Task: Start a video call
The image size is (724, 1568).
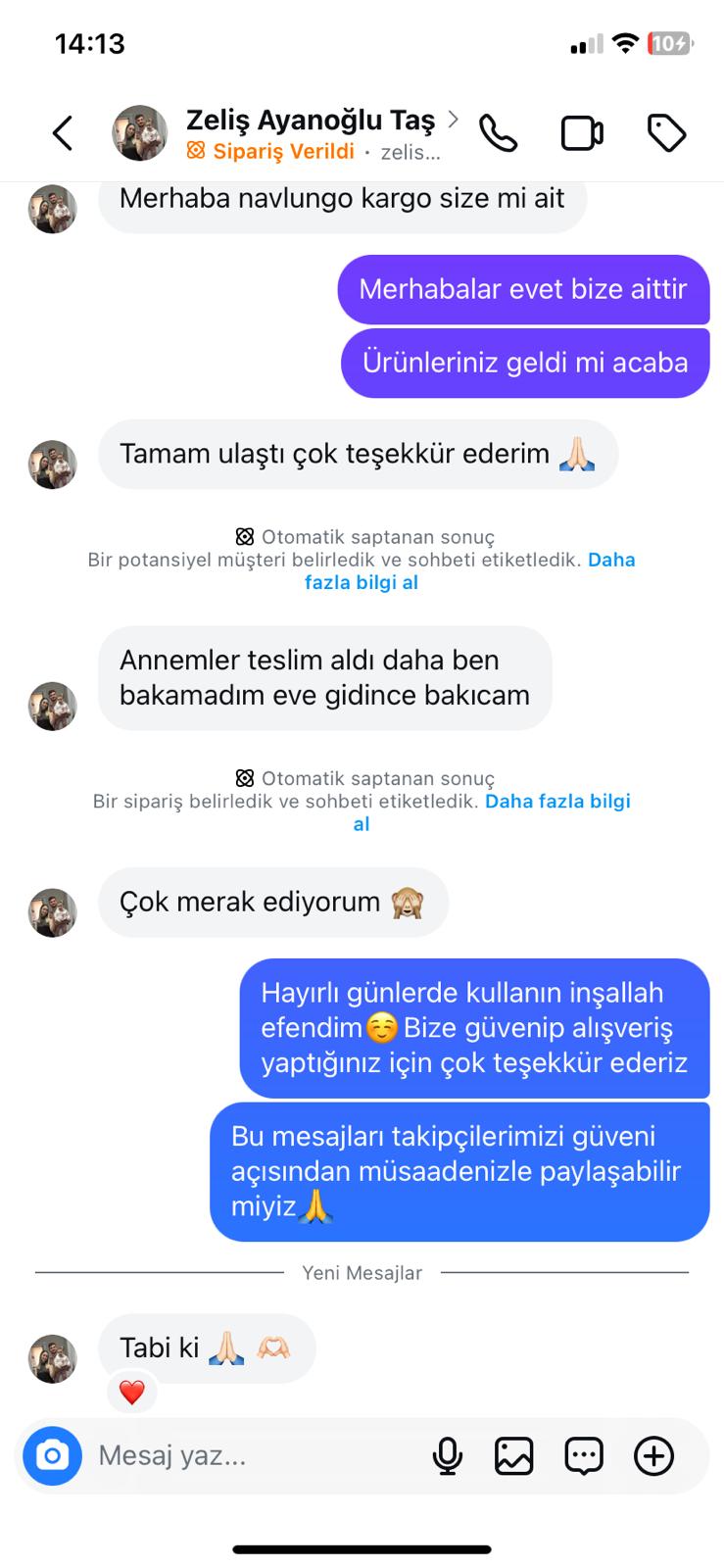Action: [x=582, y=133]
